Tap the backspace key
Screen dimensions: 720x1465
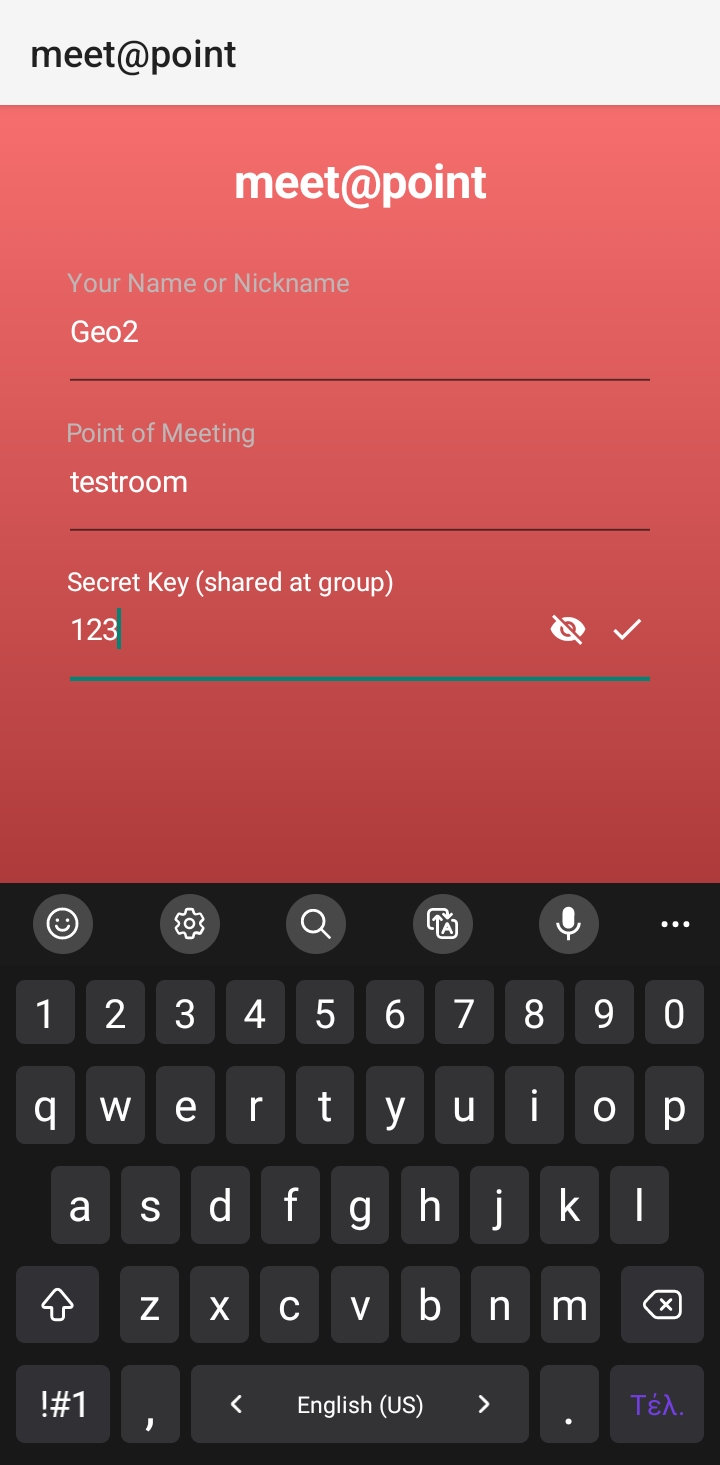[x=660, y=1304]
